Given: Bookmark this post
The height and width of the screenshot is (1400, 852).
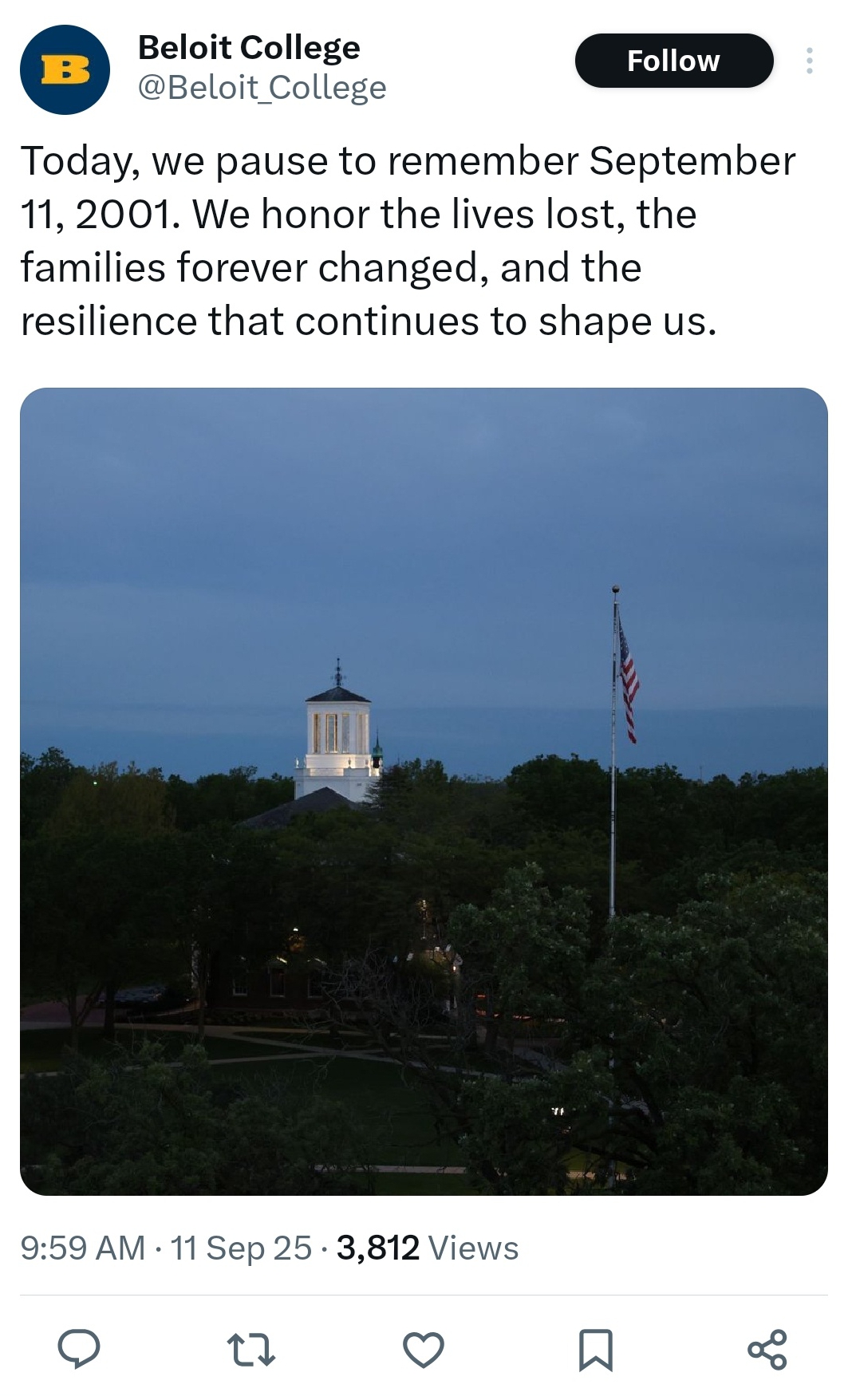Looking at the screenshot, I should tap(596, 1349).
